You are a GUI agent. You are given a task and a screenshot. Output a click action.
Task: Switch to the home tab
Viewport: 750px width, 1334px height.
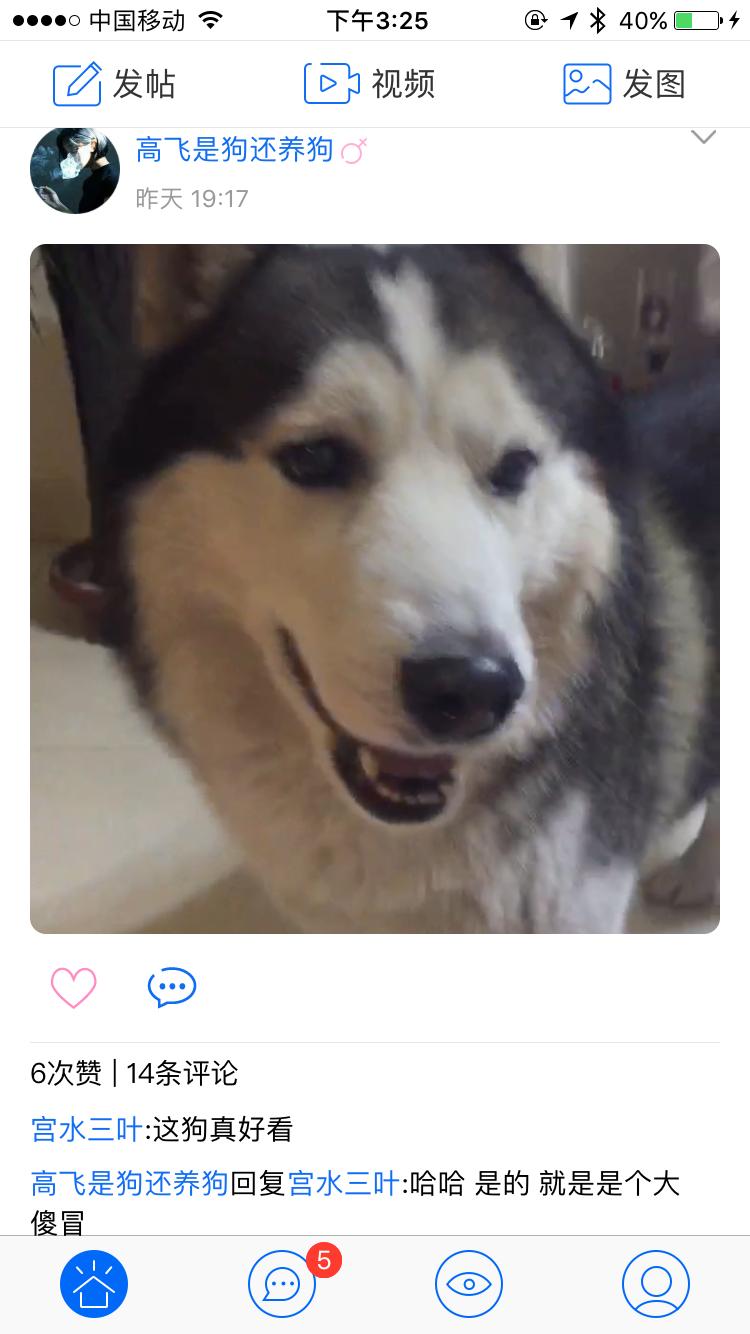[94, 1284]
